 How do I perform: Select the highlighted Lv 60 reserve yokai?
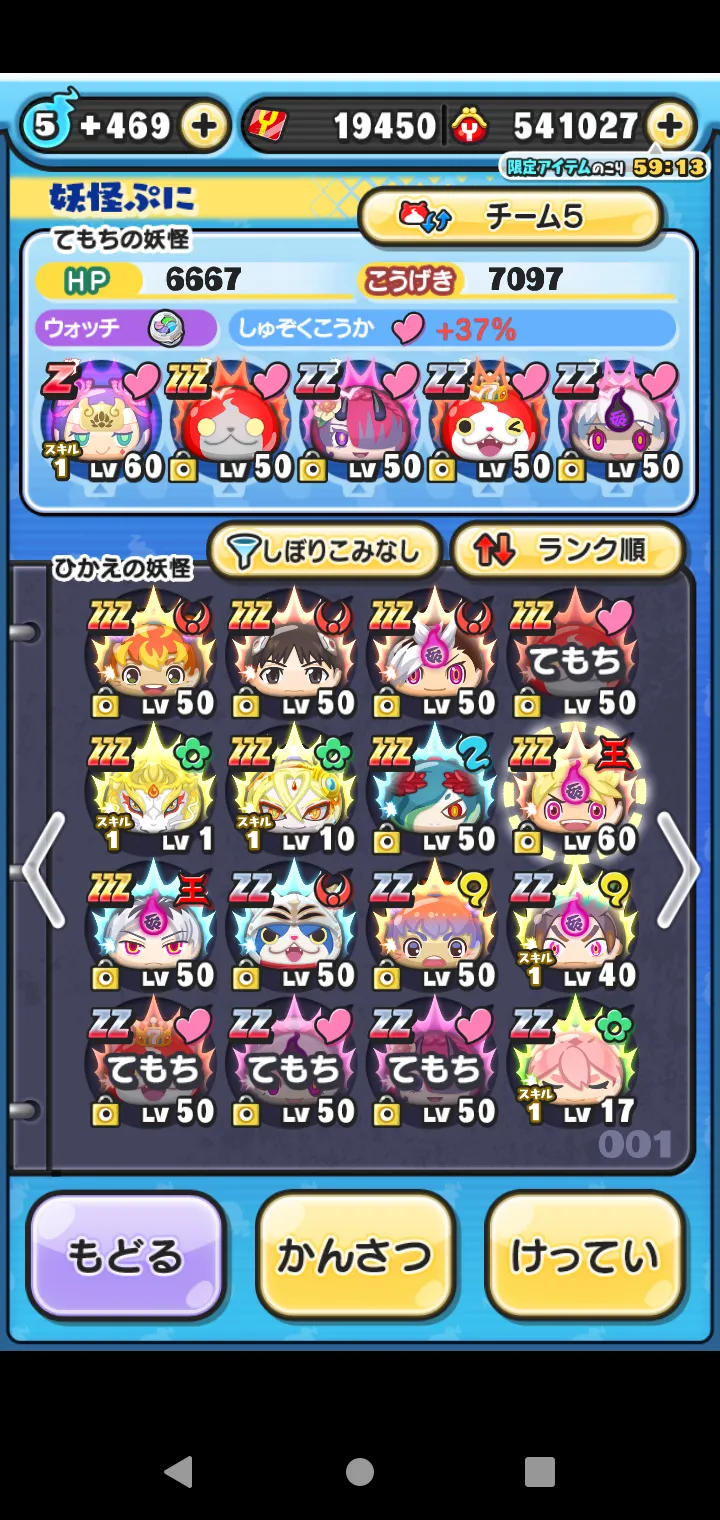click(x=574, y=792)
